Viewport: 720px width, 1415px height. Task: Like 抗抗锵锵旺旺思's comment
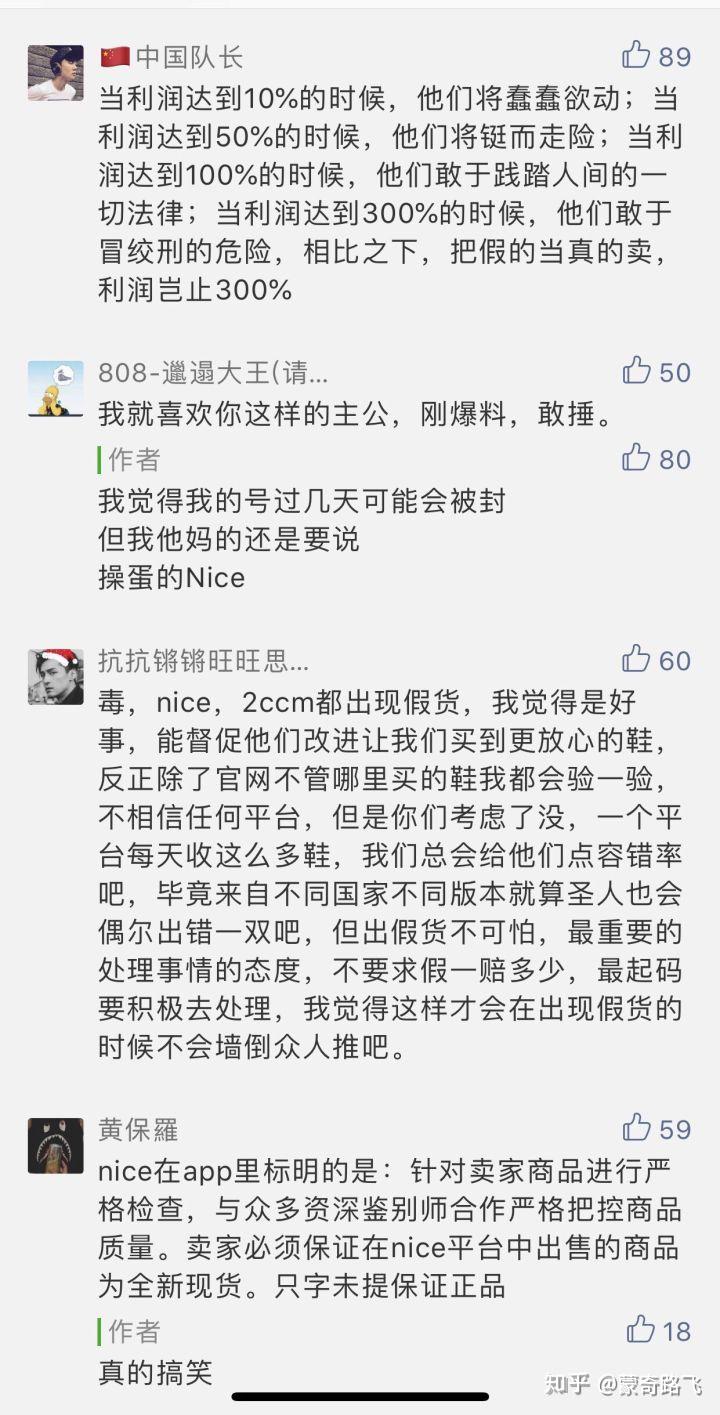[x=637, y=659]
